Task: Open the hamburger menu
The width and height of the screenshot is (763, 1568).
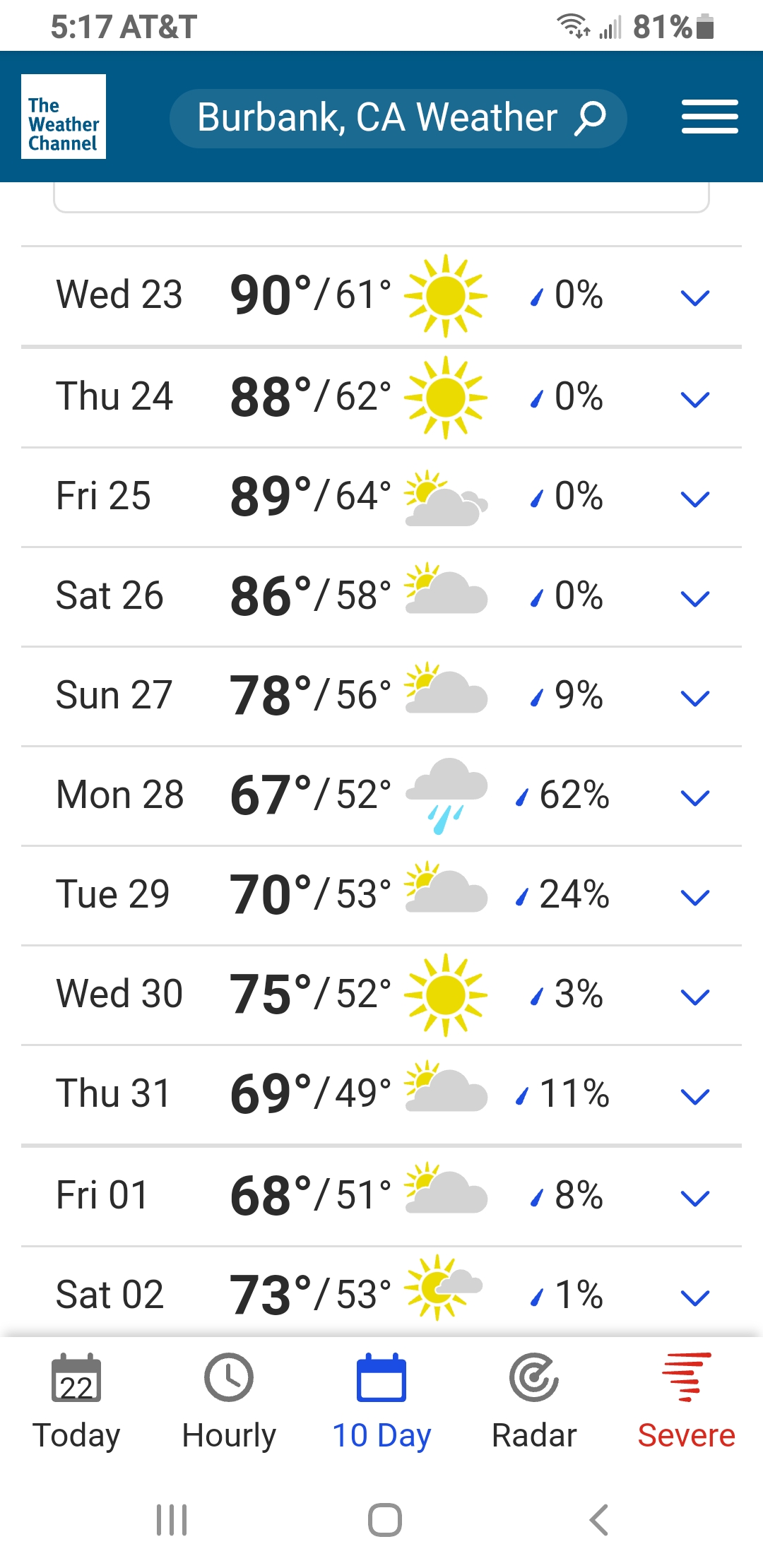Action: [709, 117]
